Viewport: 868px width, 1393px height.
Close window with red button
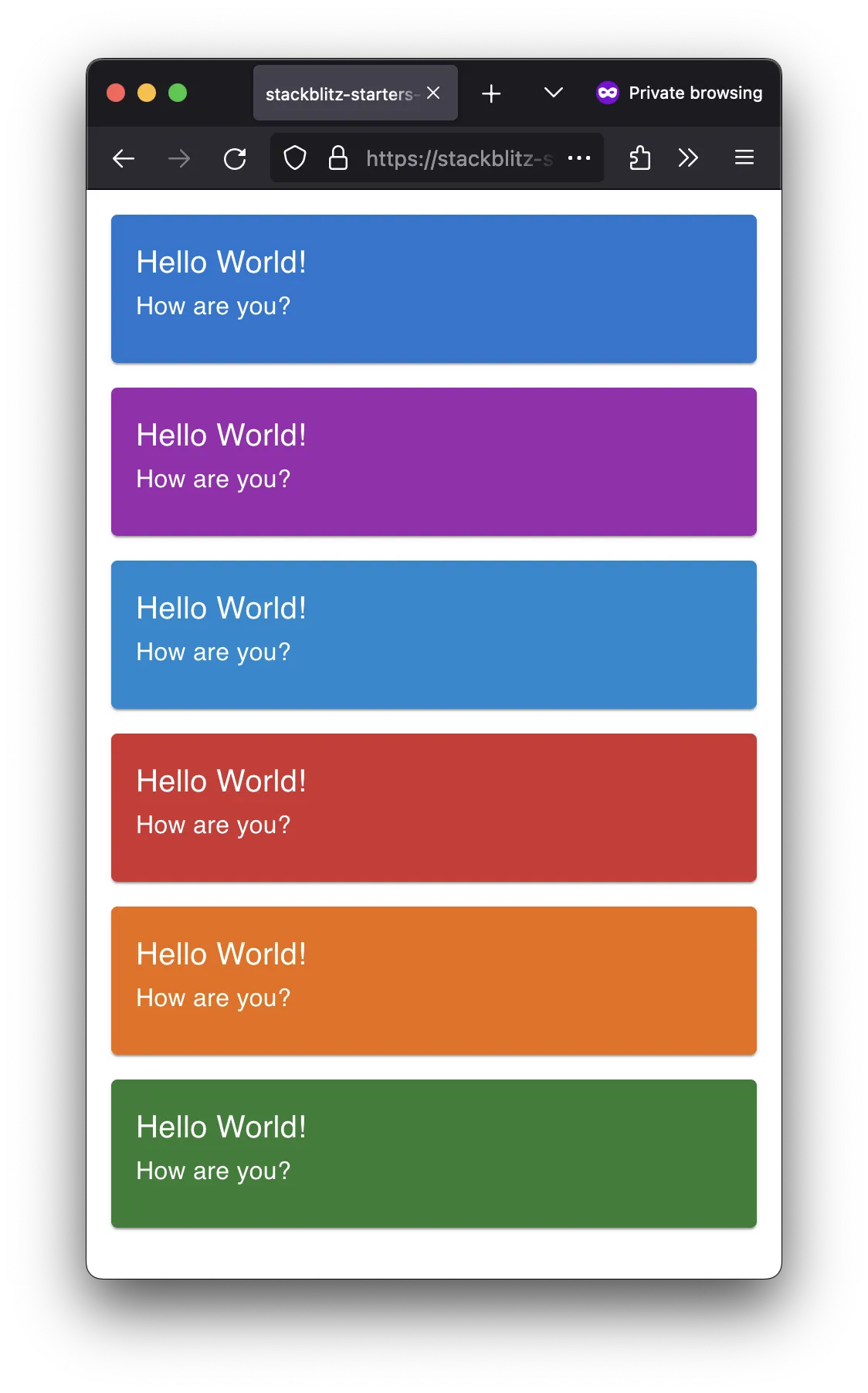tap(116, 93)
